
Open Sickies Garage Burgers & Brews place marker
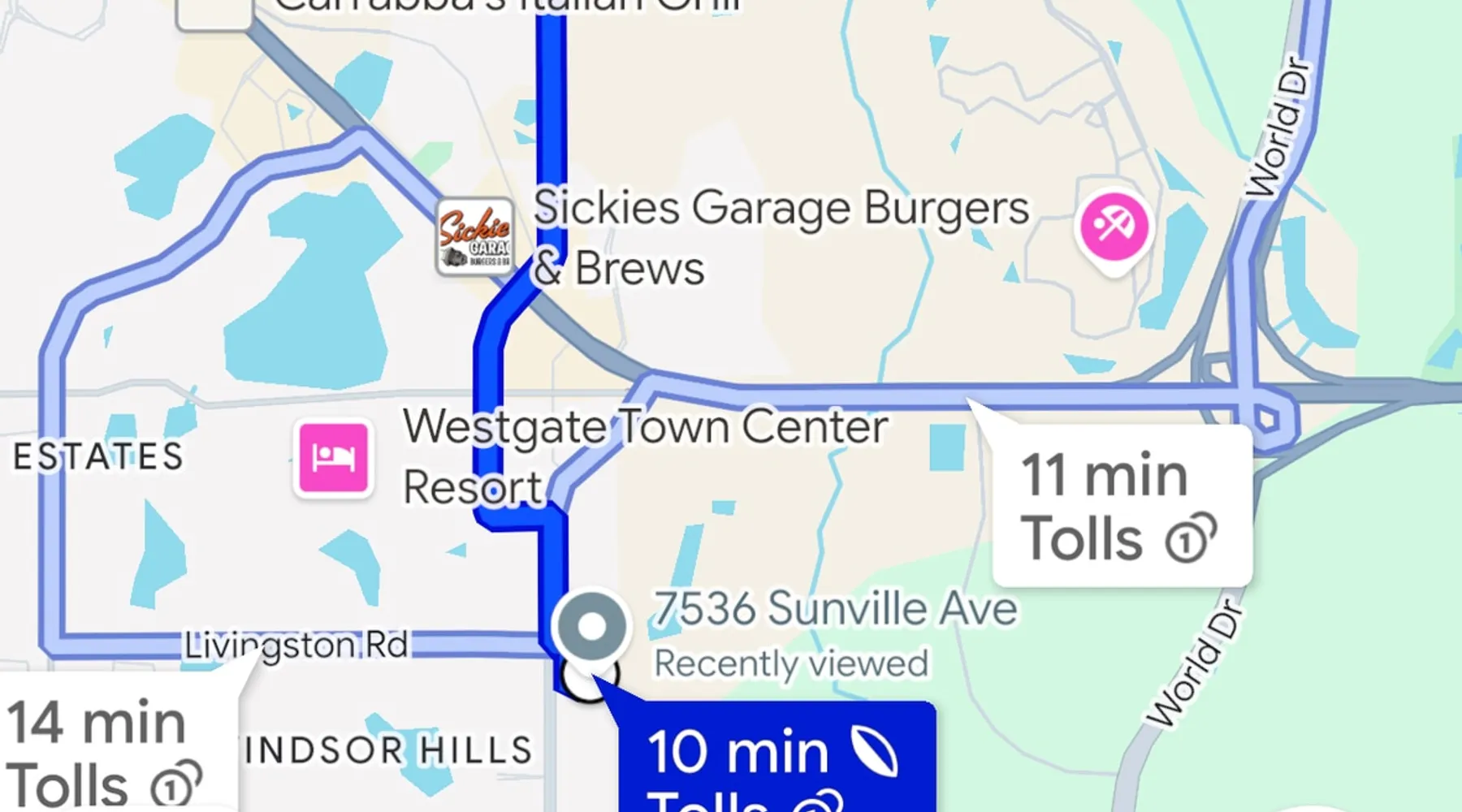(475, 236)
